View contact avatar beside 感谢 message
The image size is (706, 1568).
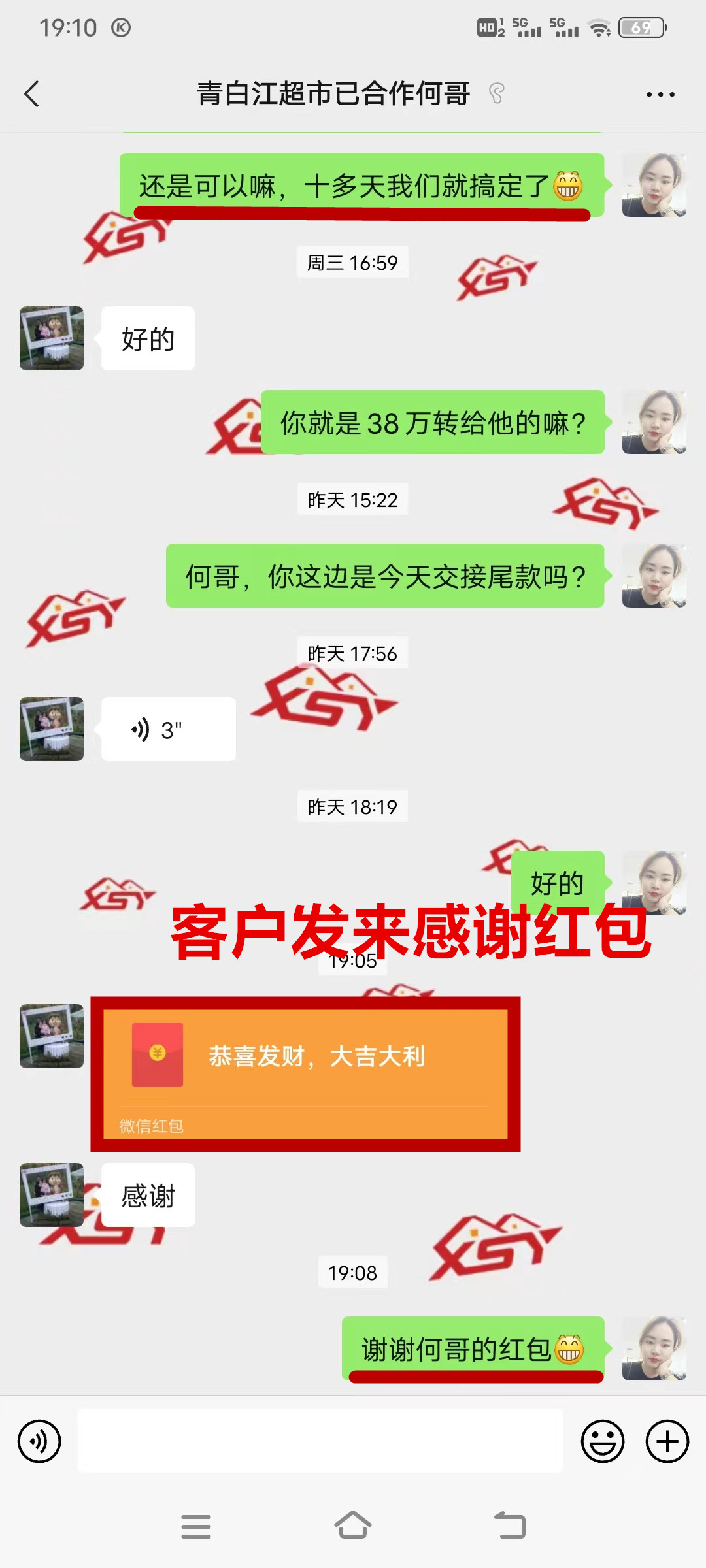(52, 1195)
